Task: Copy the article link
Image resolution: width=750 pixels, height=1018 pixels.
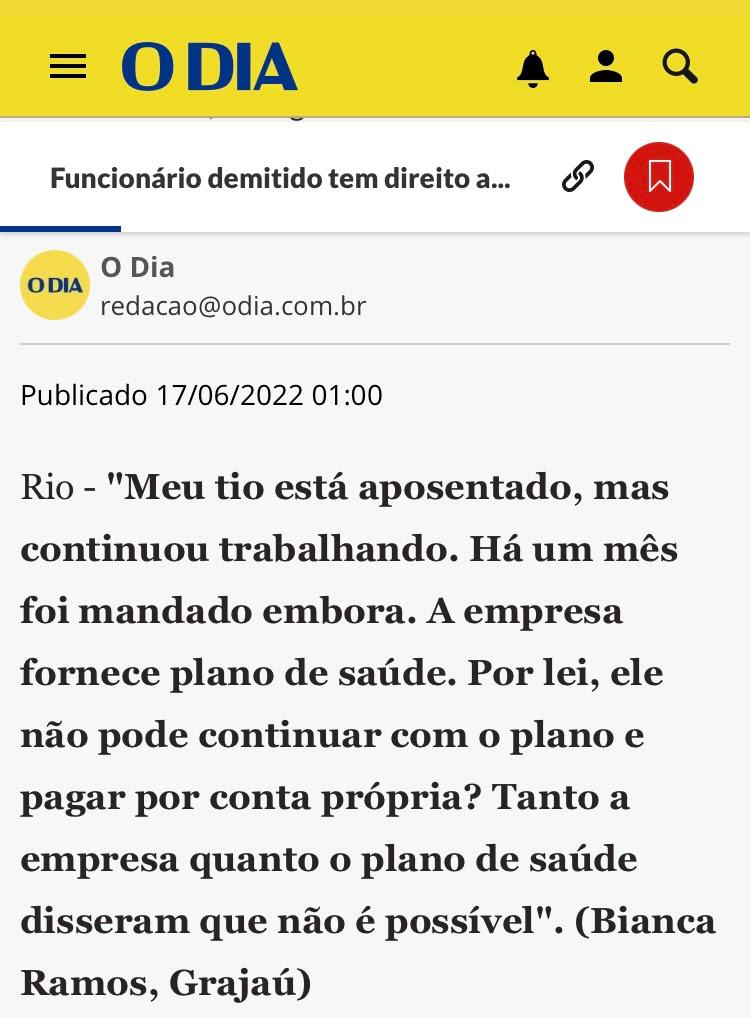Action: click(x=578, y=177)
